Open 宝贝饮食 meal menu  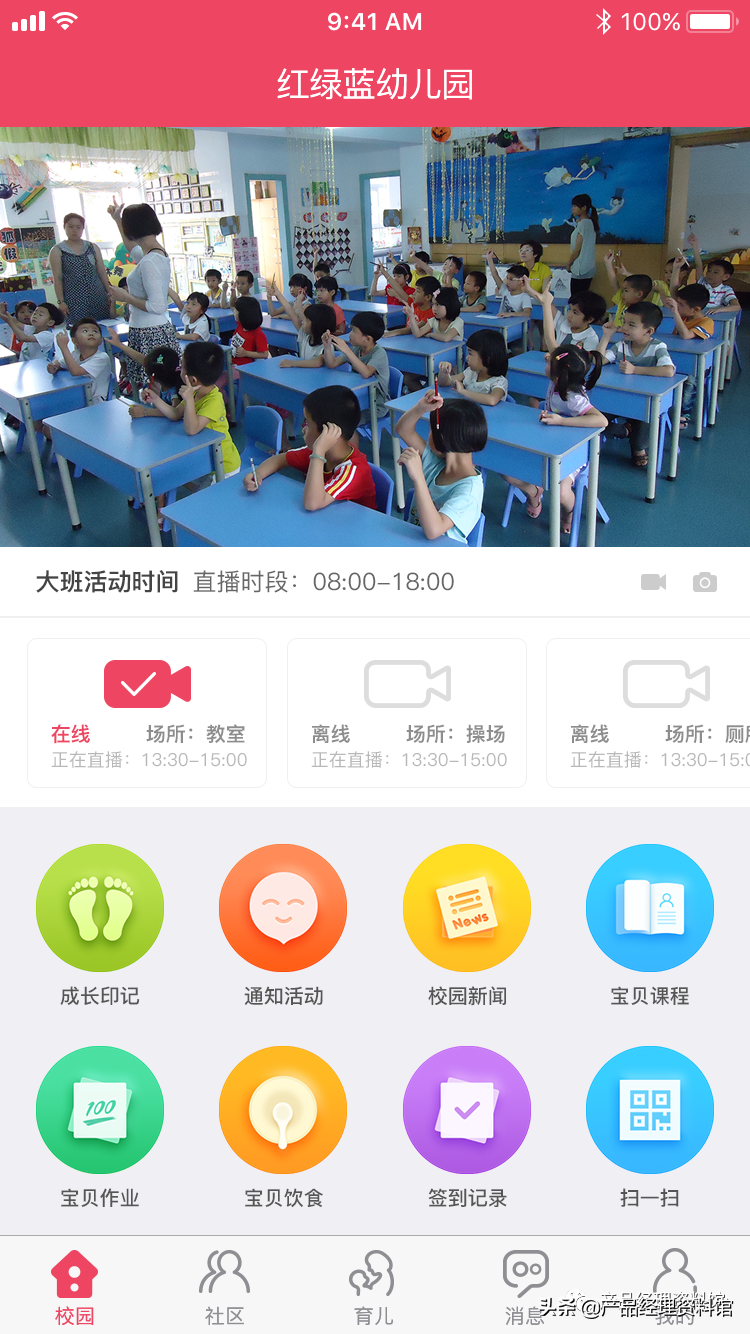283,1110
